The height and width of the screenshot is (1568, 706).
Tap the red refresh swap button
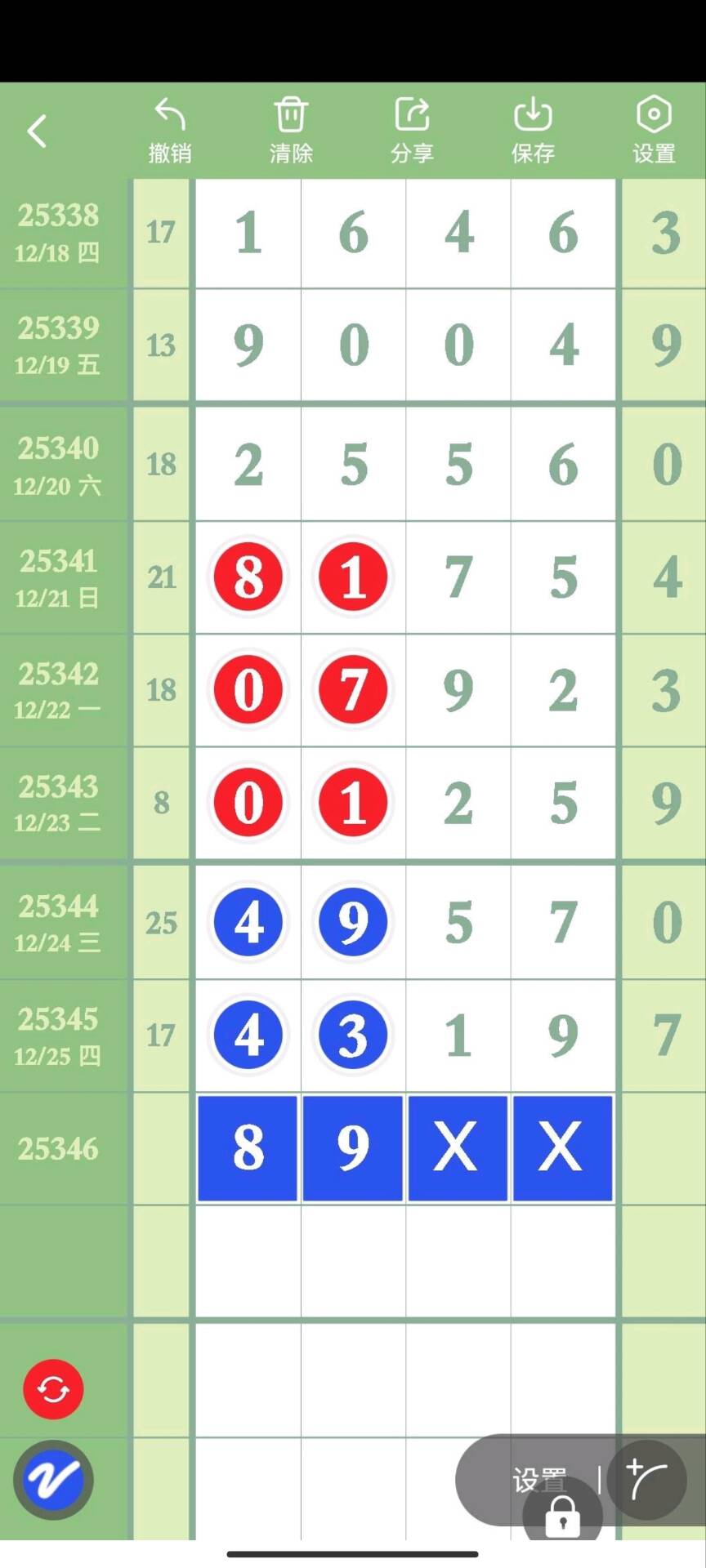[x=53, y=1389]
